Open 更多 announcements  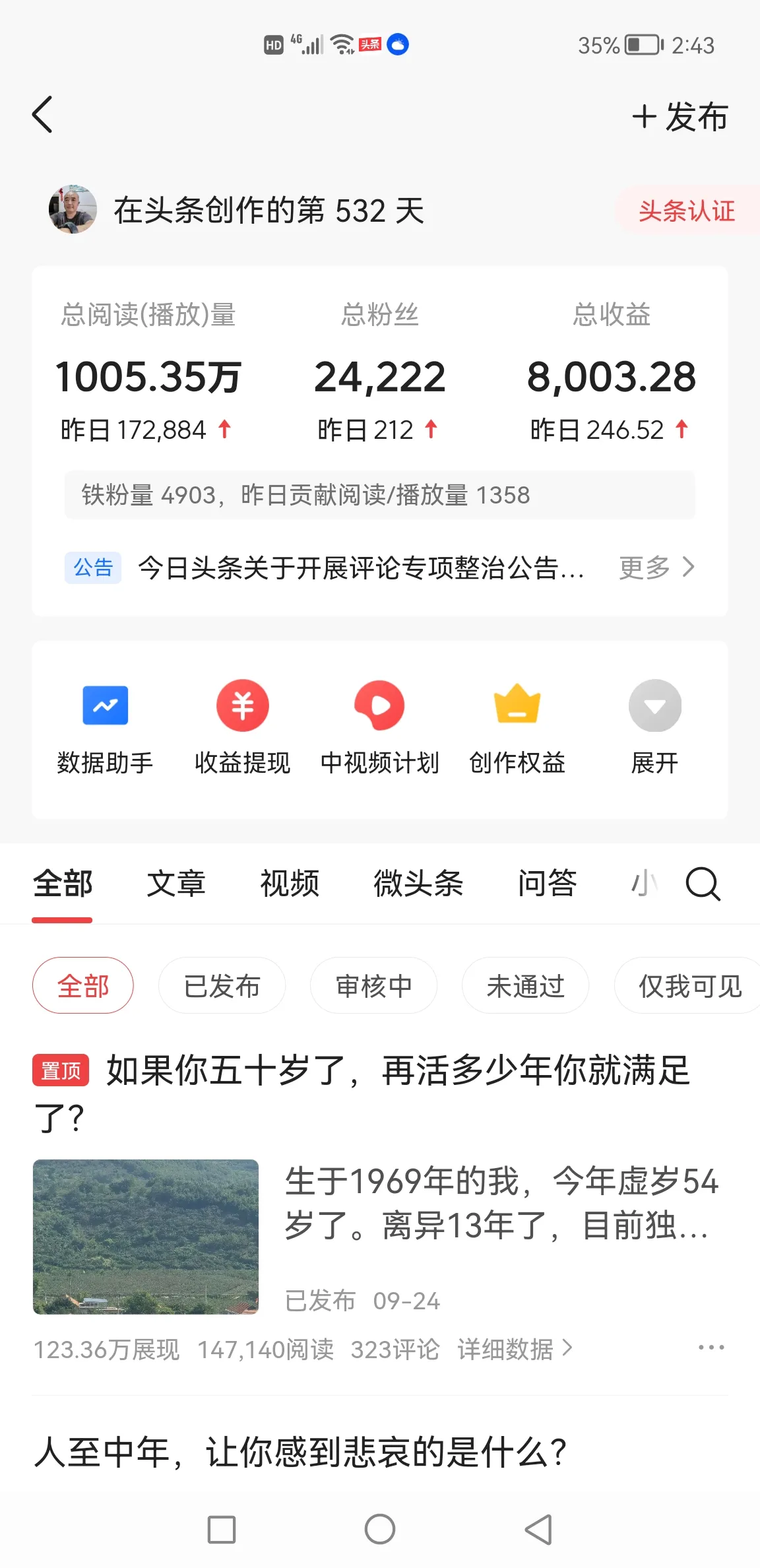click(x=656, y=568)
